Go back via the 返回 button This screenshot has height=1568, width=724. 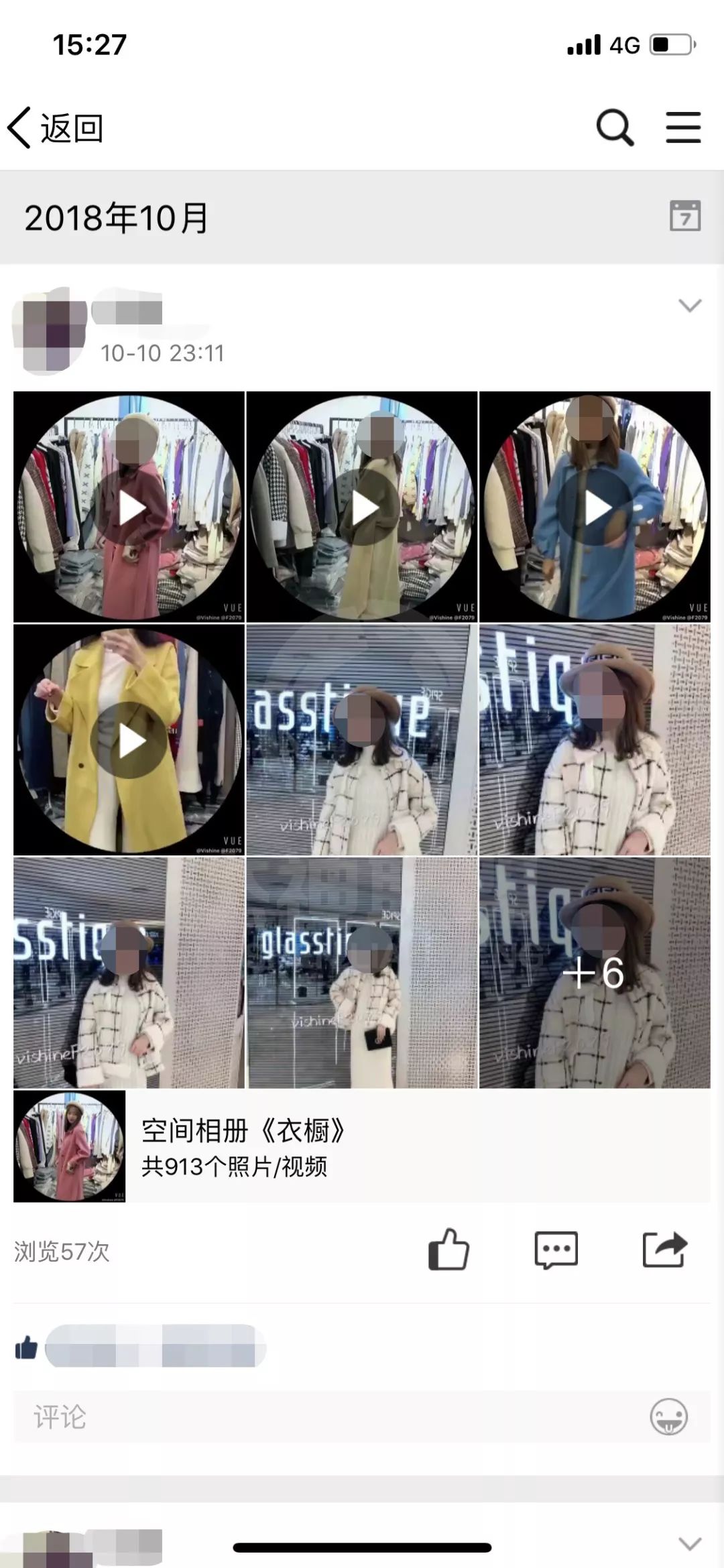click(x=56, y=127)
